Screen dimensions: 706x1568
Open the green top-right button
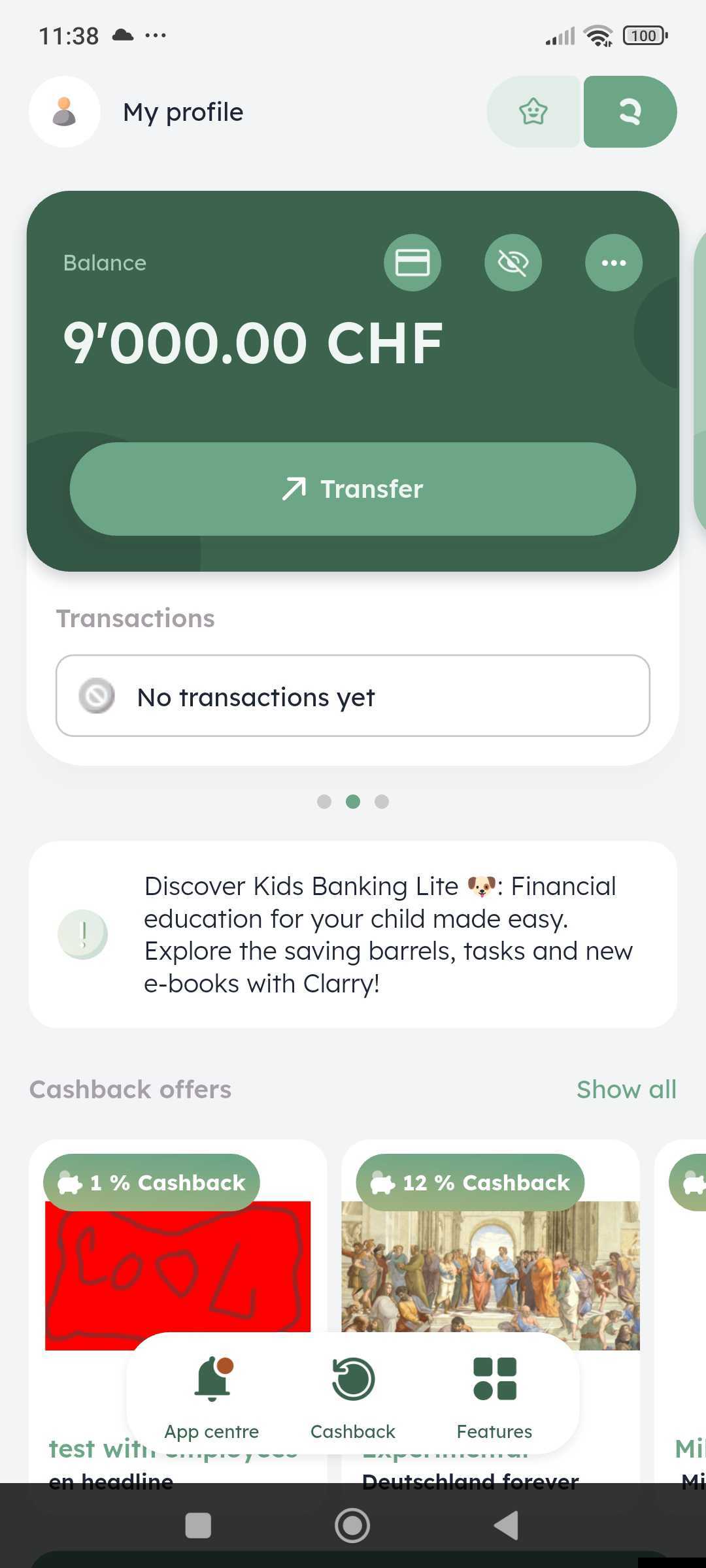tap(630, 112)
